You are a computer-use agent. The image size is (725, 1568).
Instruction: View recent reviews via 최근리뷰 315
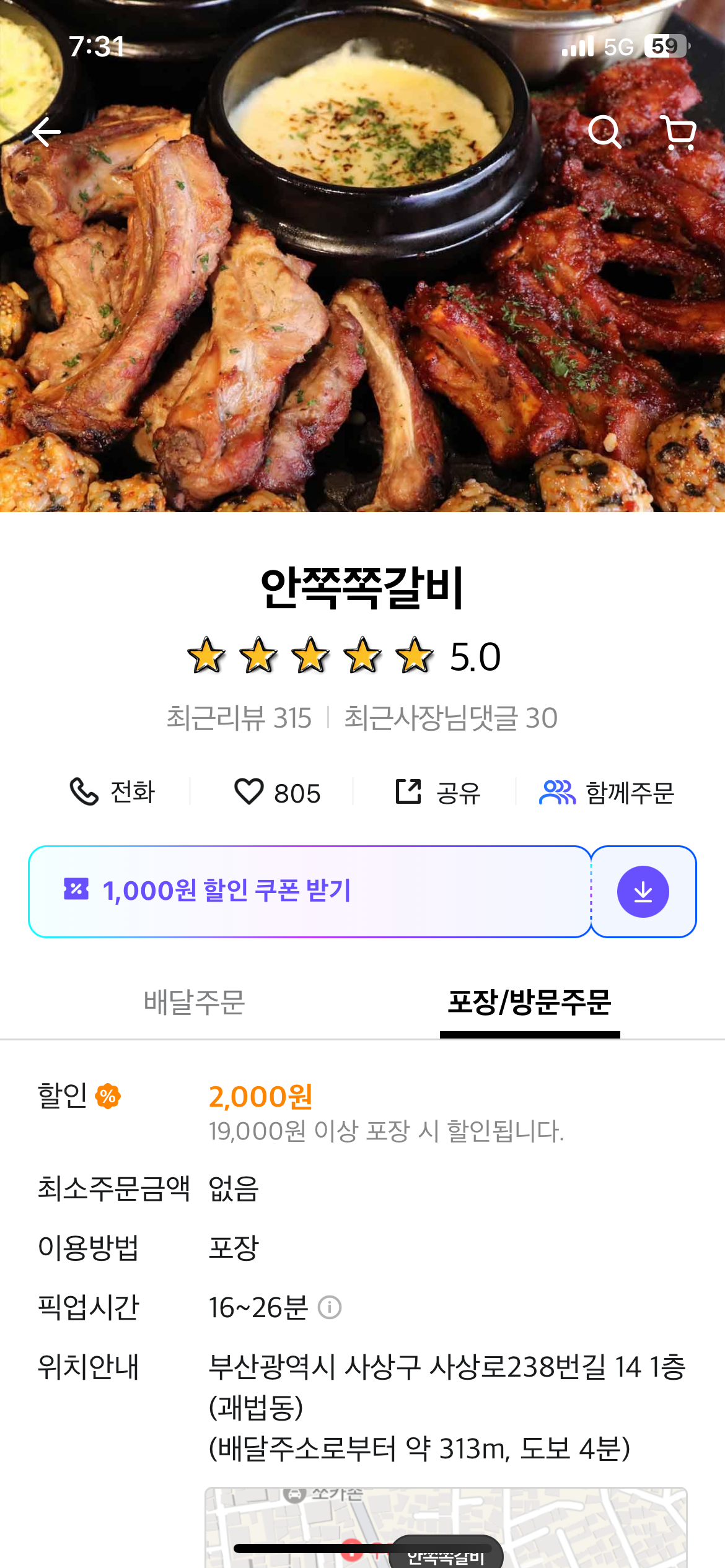coord(239,718)
